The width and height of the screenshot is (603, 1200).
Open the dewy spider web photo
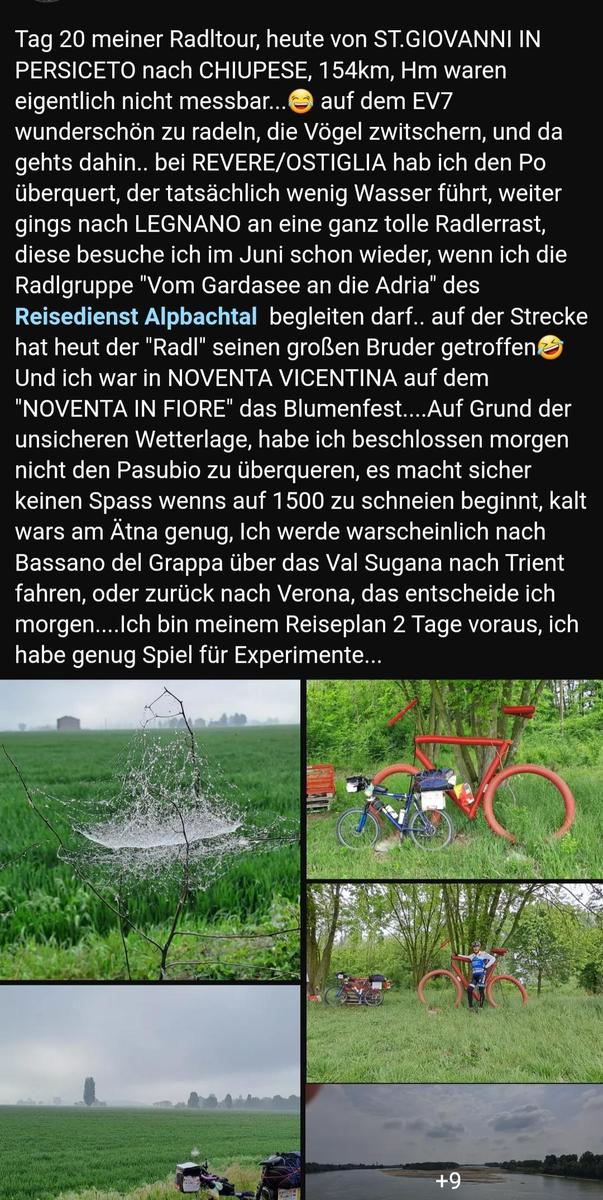coord(150,830)
